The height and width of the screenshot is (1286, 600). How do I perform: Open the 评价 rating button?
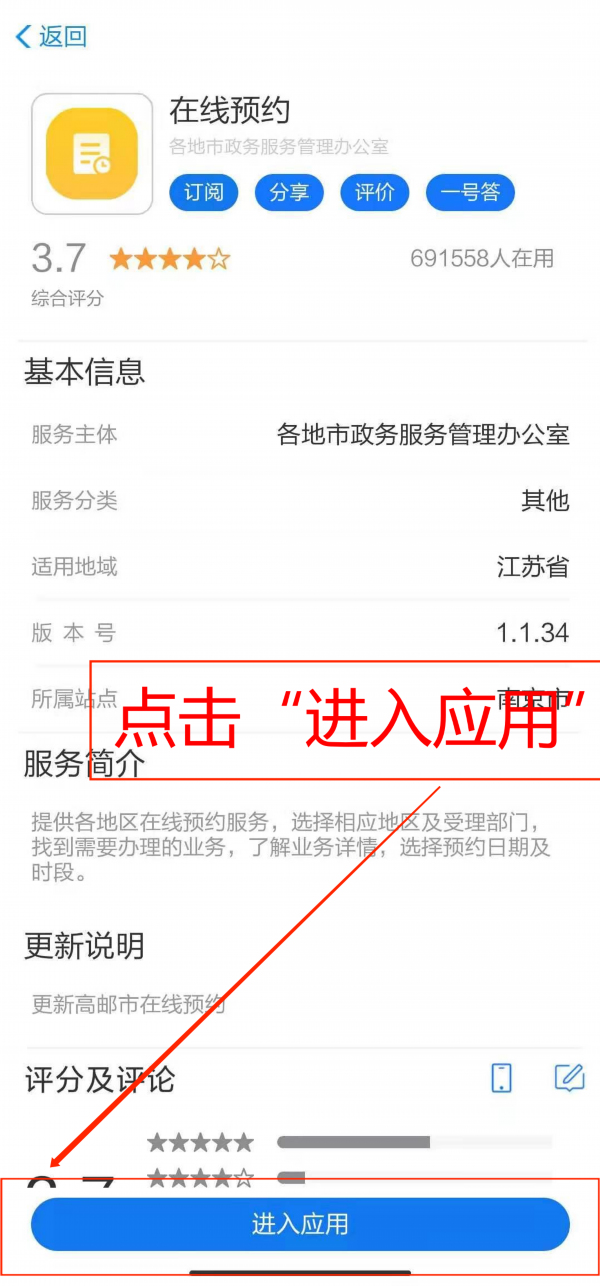[x=375, y=193]
